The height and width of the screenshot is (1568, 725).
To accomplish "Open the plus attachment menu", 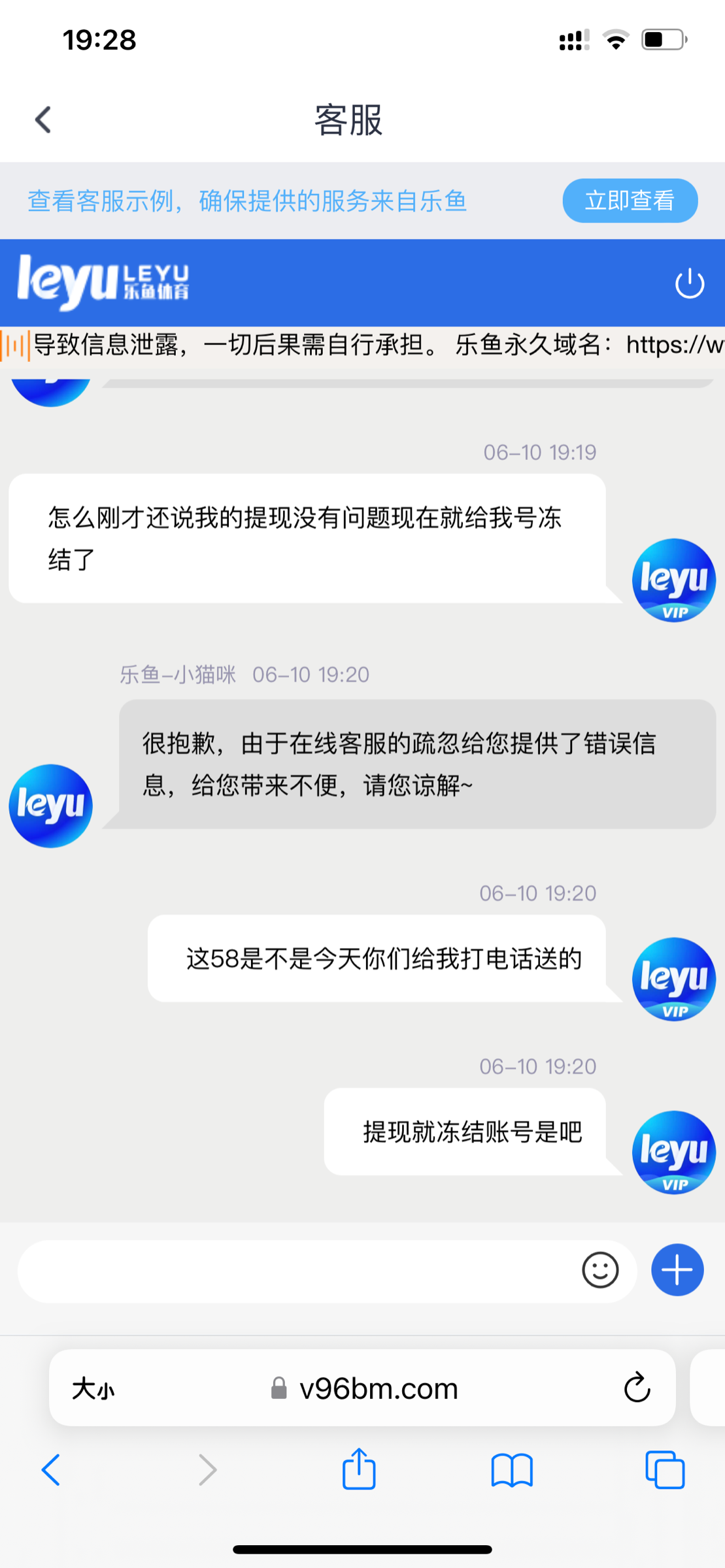I will tap(677, 1270).
